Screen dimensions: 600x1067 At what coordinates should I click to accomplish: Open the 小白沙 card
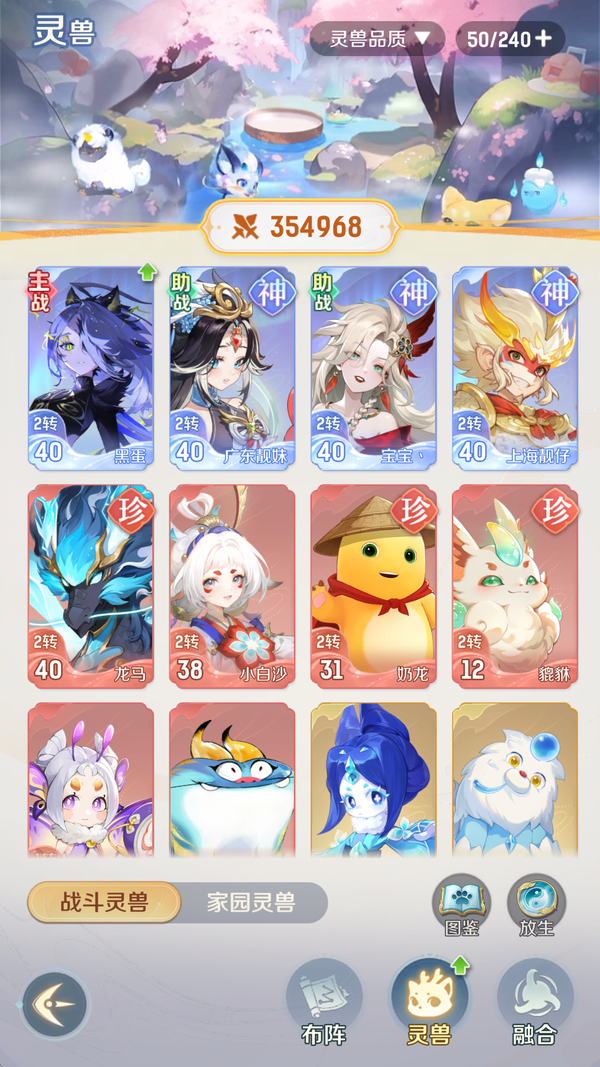tap(232, 585)
